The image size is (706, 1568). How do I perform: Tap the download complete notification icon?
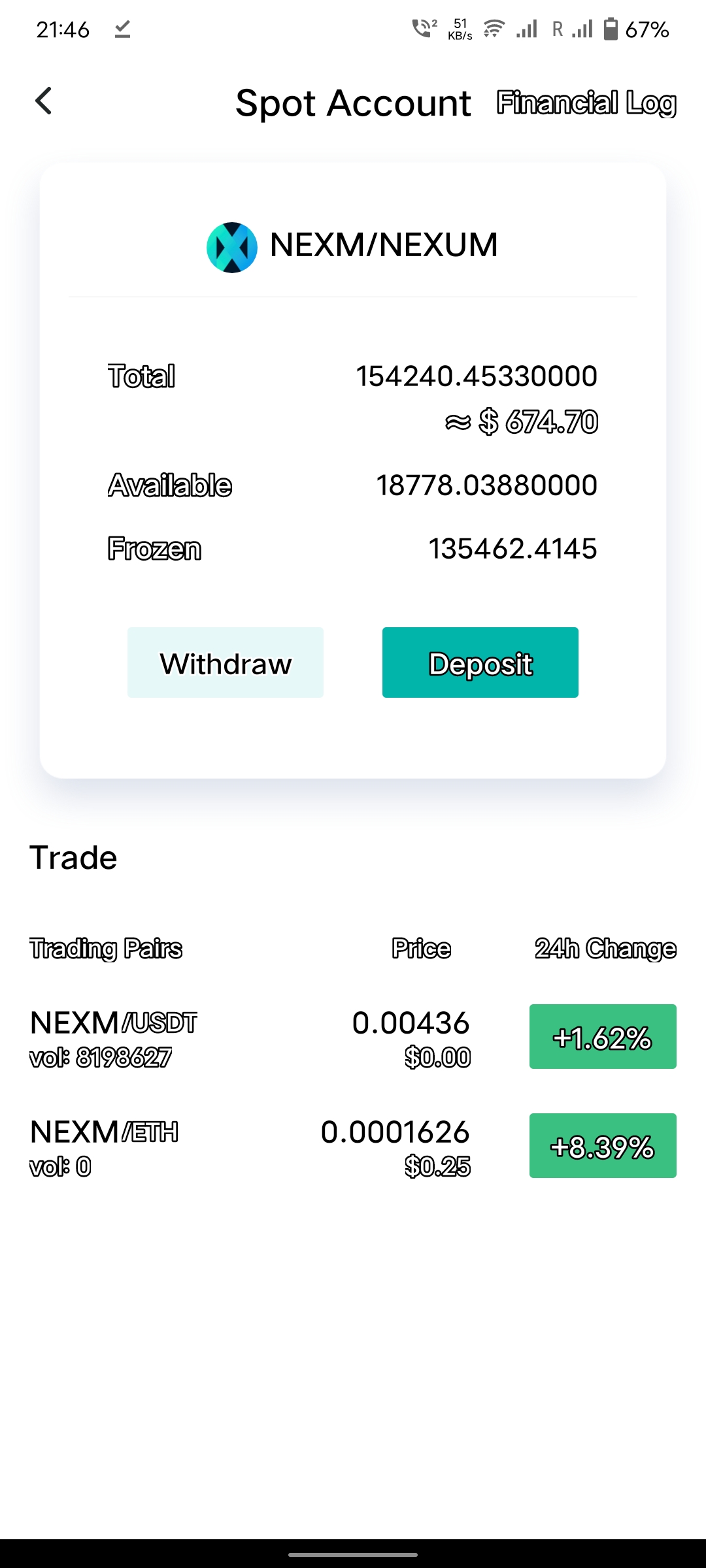pos(122,29)
